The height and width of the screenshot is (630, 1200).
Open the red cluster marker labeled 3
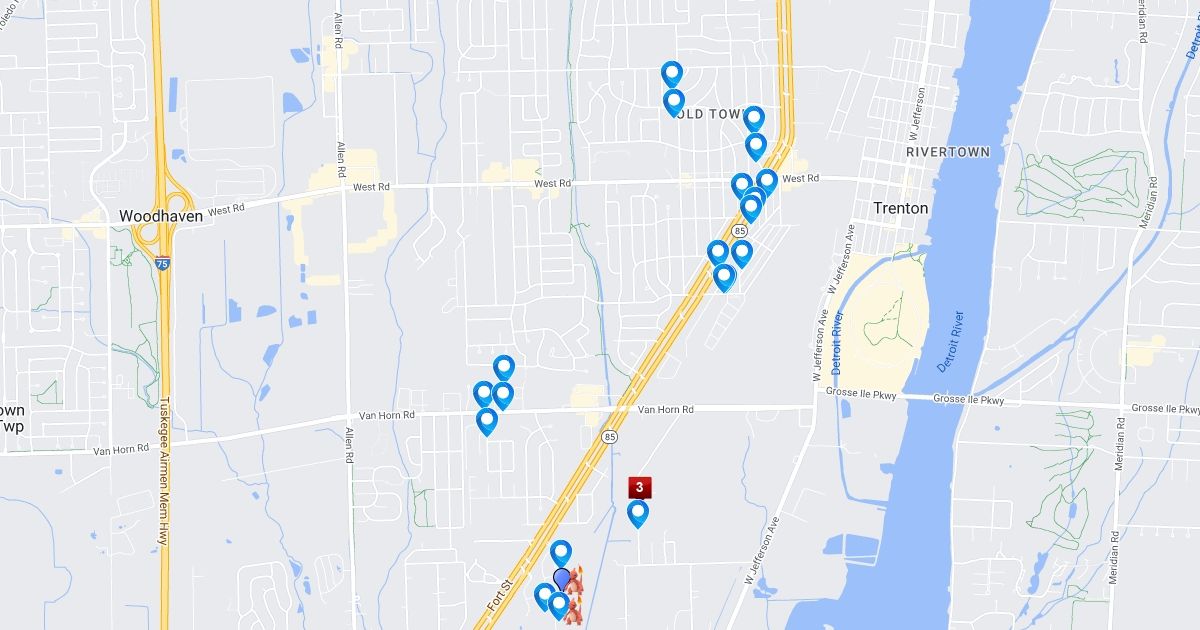[639, 487]
